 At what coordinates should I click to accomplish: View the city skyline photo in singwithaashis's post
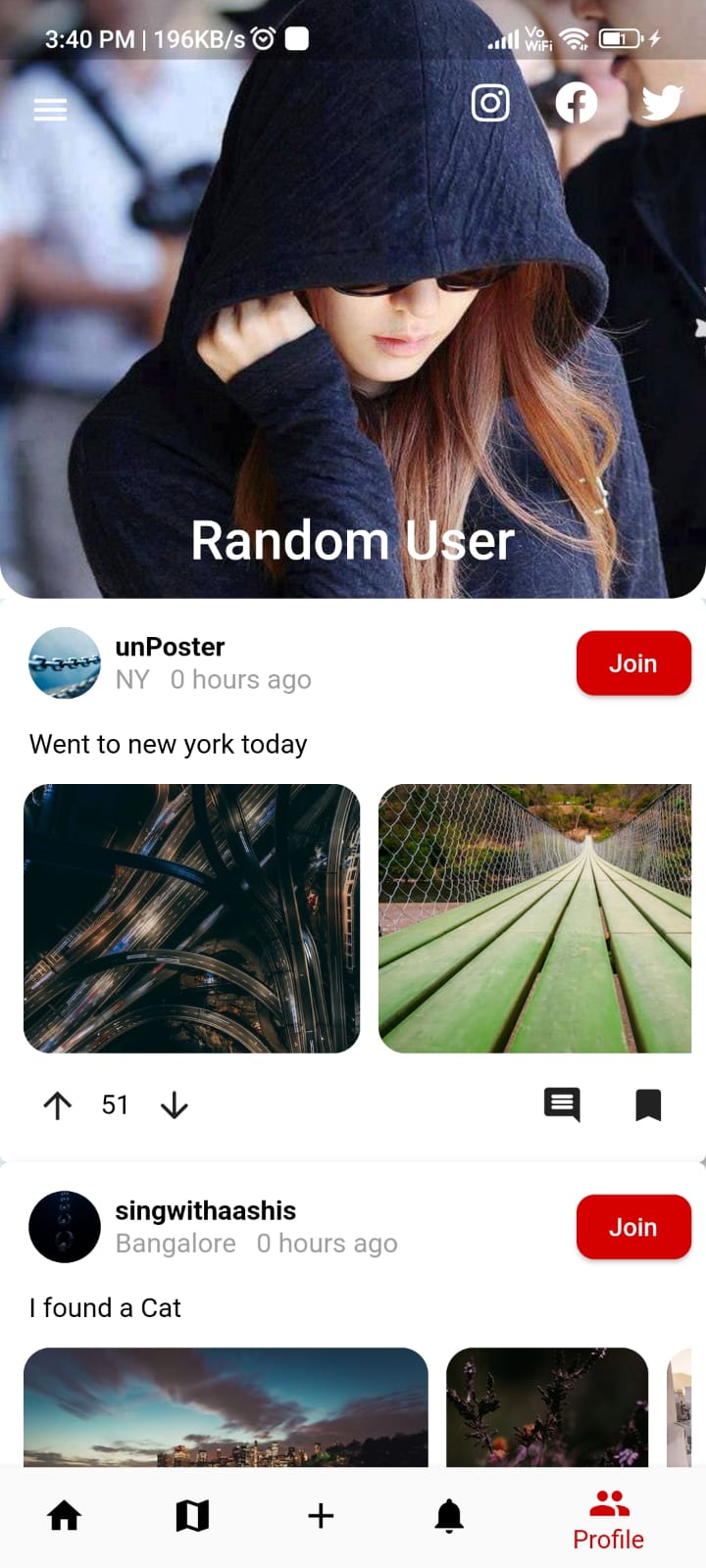point(226,1407)
